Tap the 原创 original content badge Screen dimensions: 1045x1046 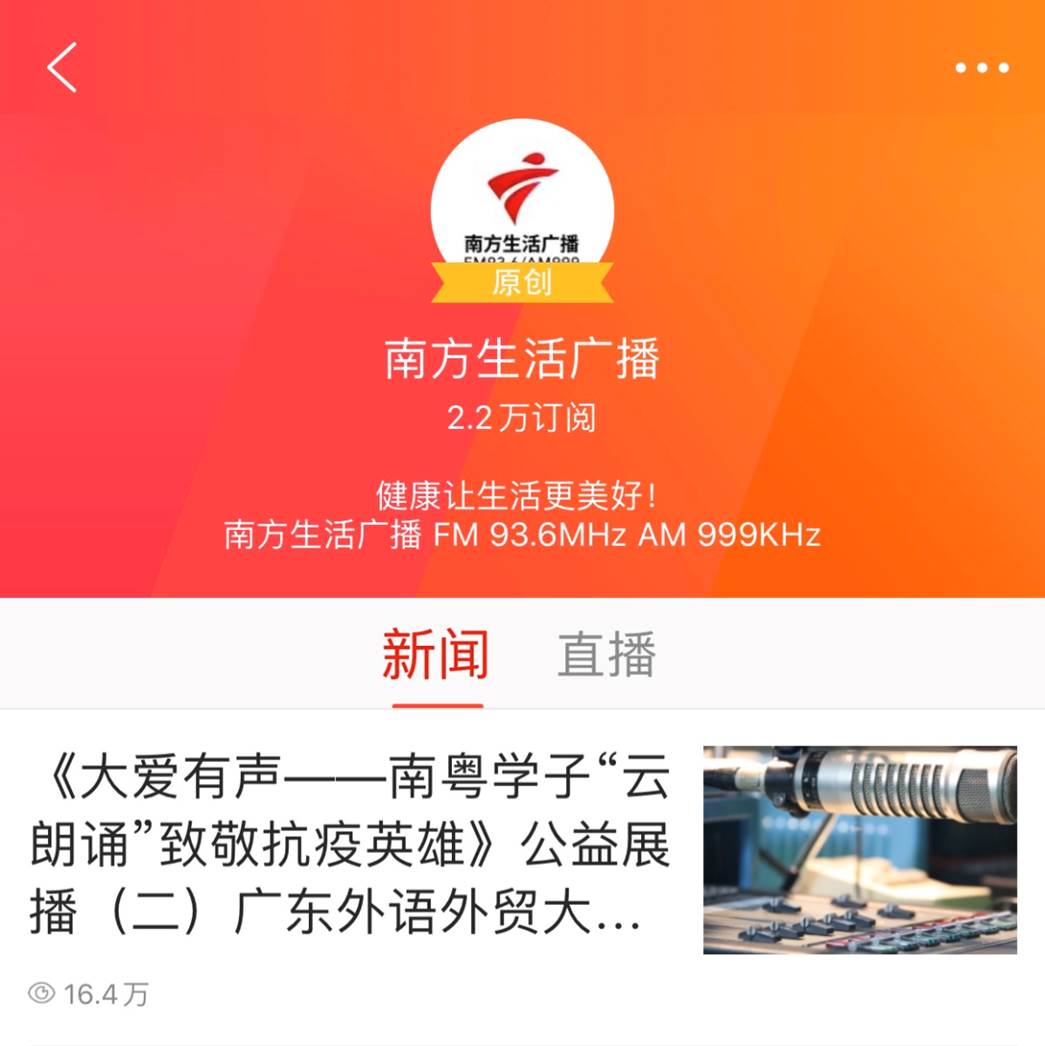pos(522,283)
